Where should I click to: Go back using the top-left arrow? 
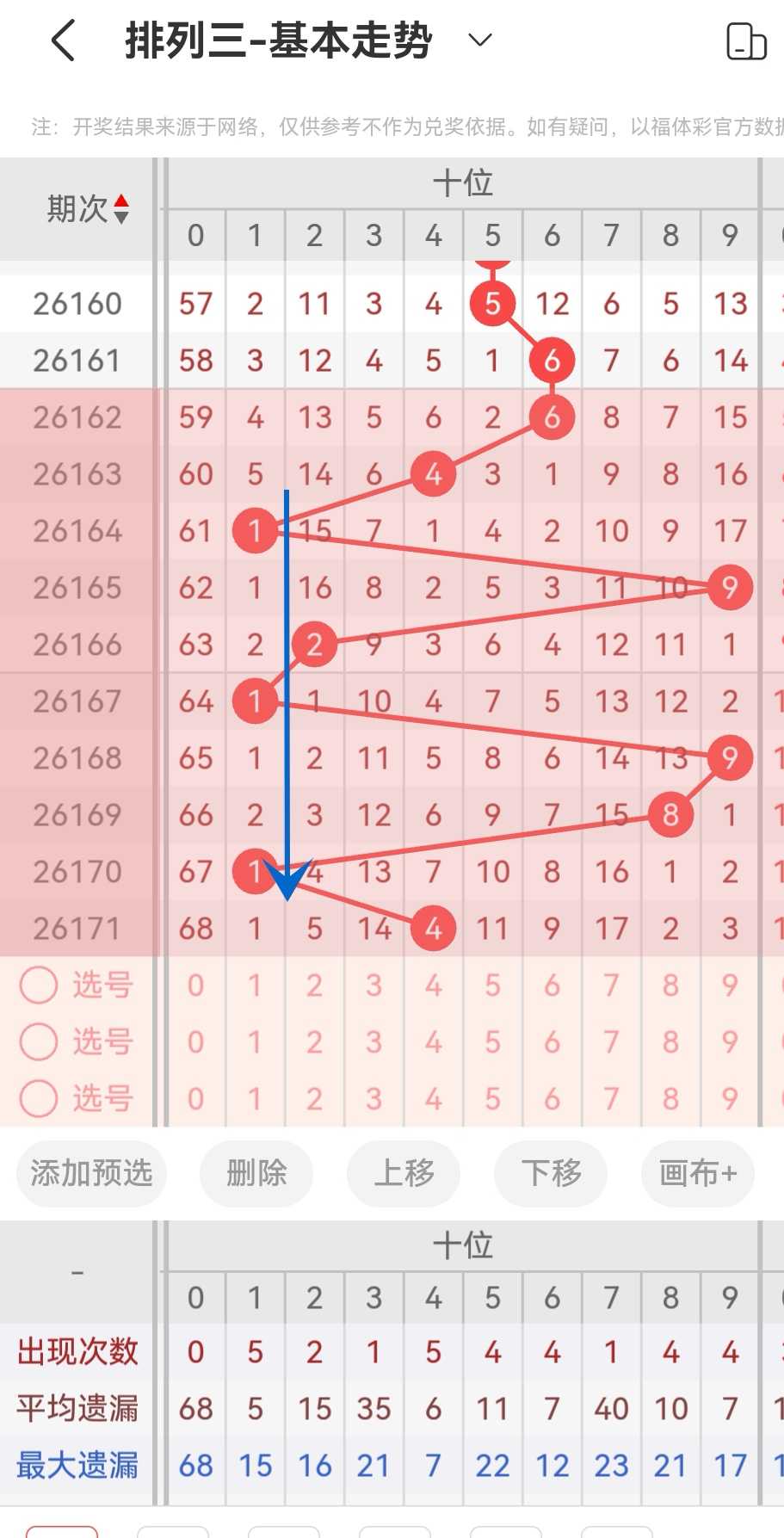64,40
